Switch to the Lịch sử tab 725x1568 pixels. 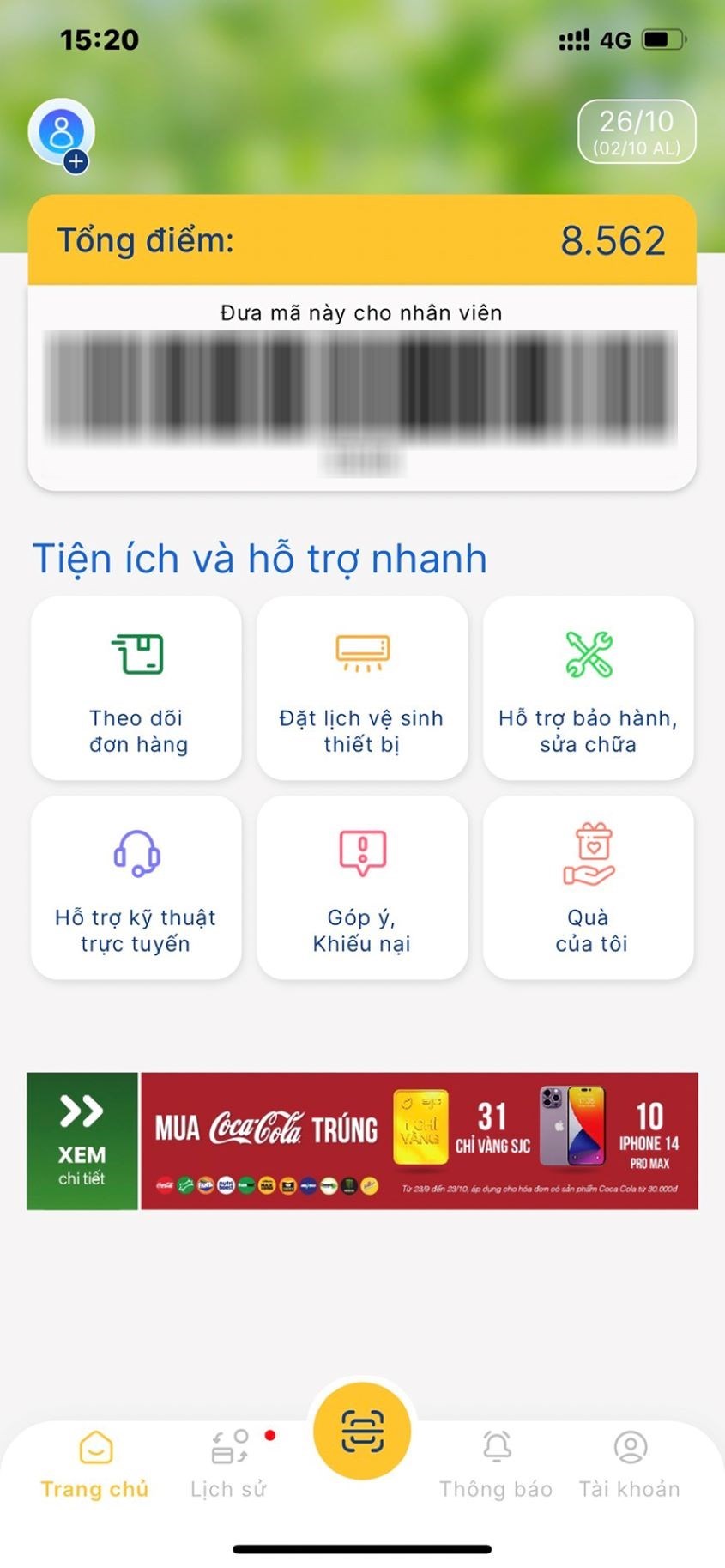tap(229, 1464)
